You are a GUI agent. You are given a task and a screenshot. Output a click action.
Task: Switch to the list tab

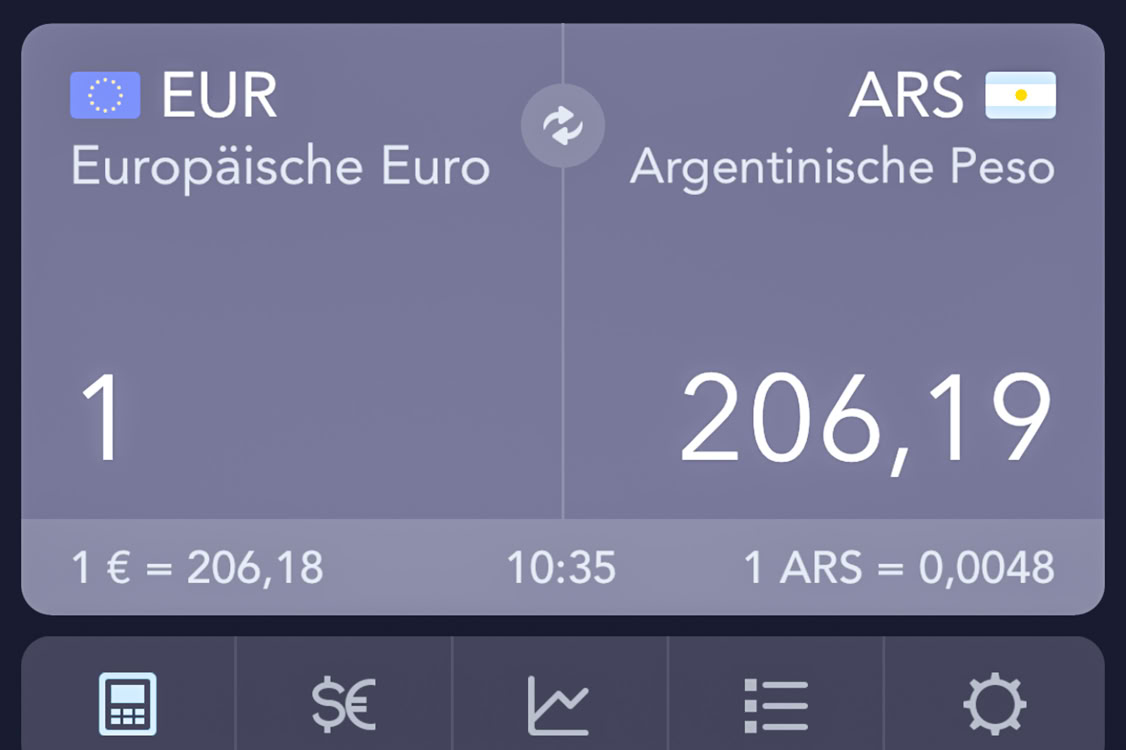(775, 703)
